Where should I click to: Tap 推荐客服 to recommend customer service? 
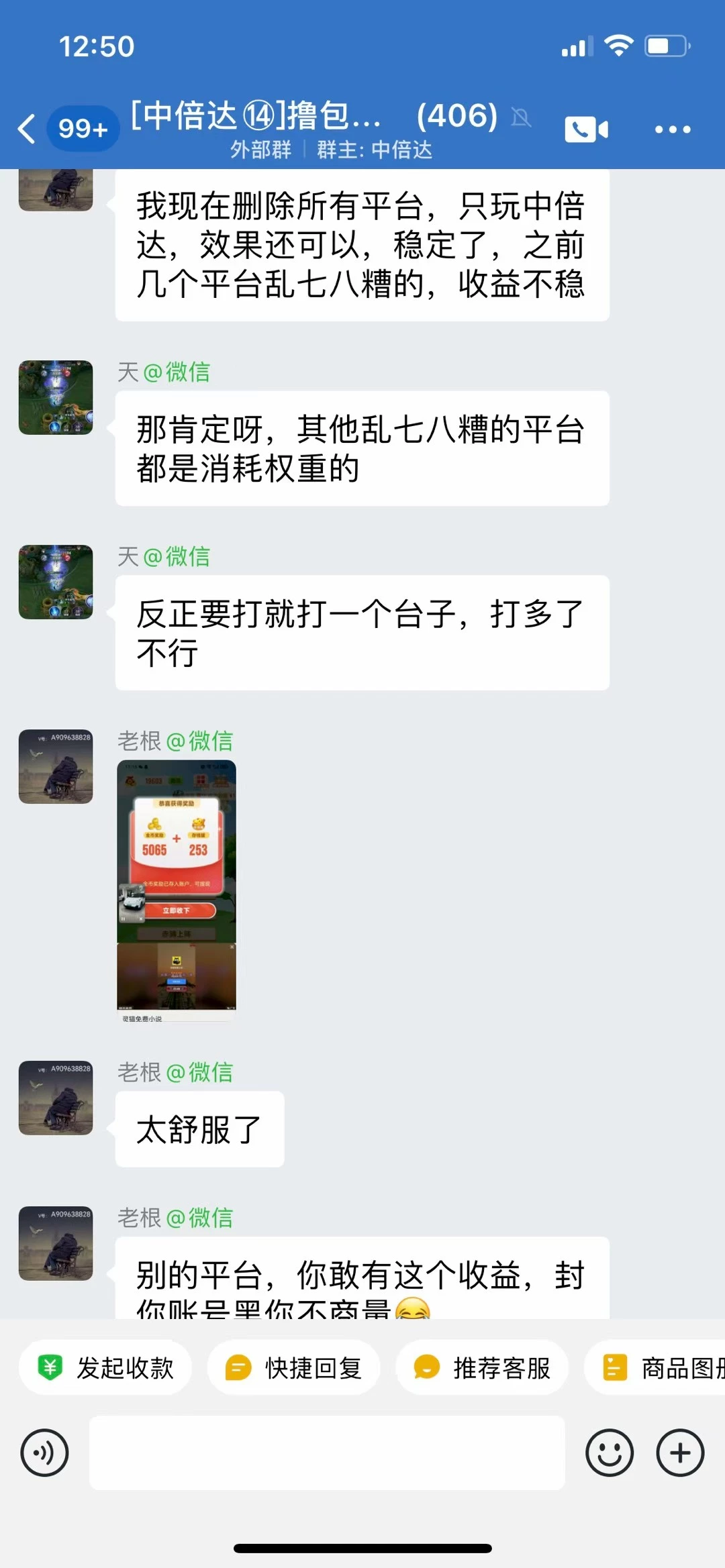[x=481, y=1367]
